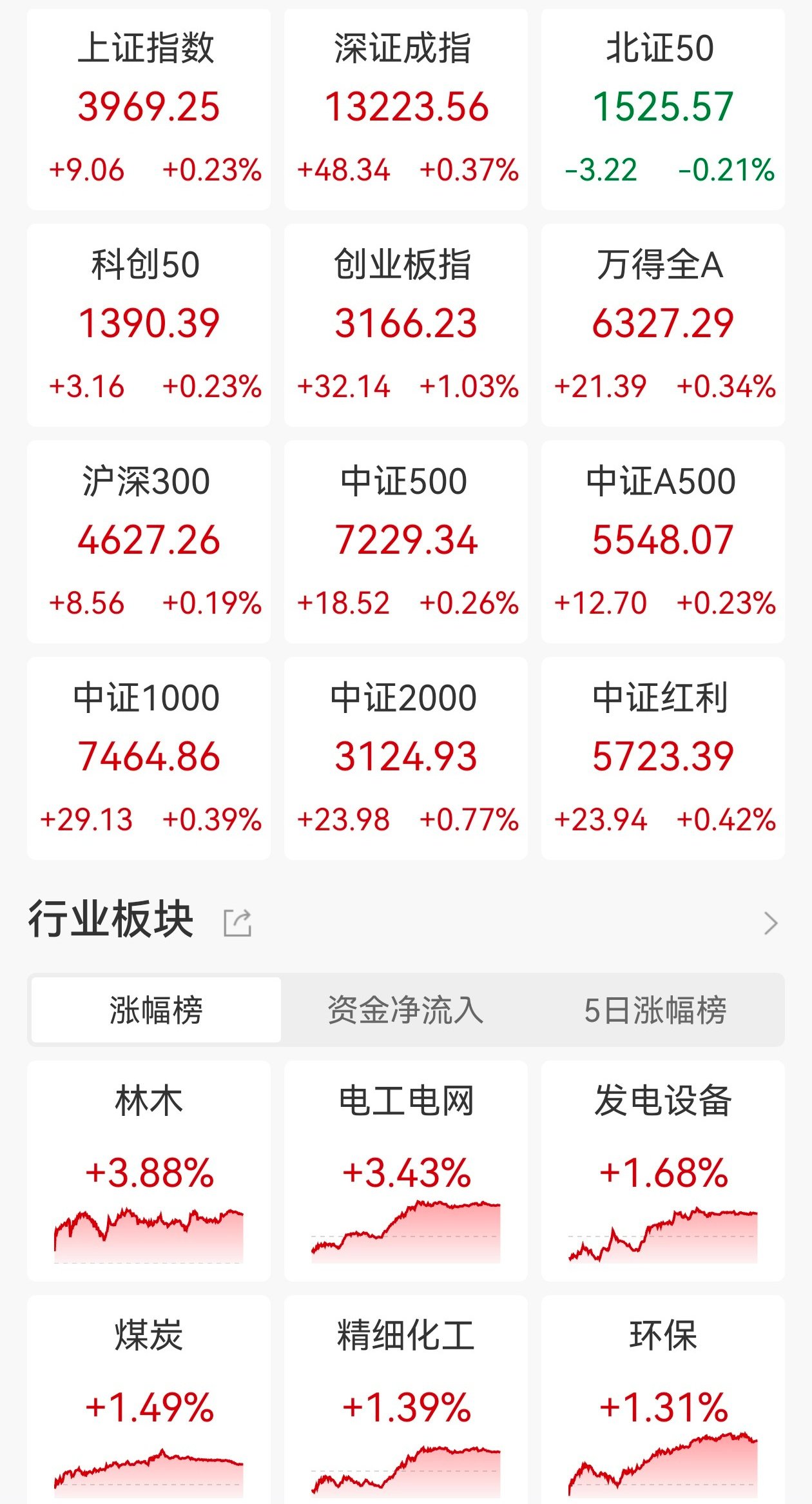The height and width of the screenshot is (1504, 812).
Task: Open the 煤炭 sector card
Action: point(148,1399)
